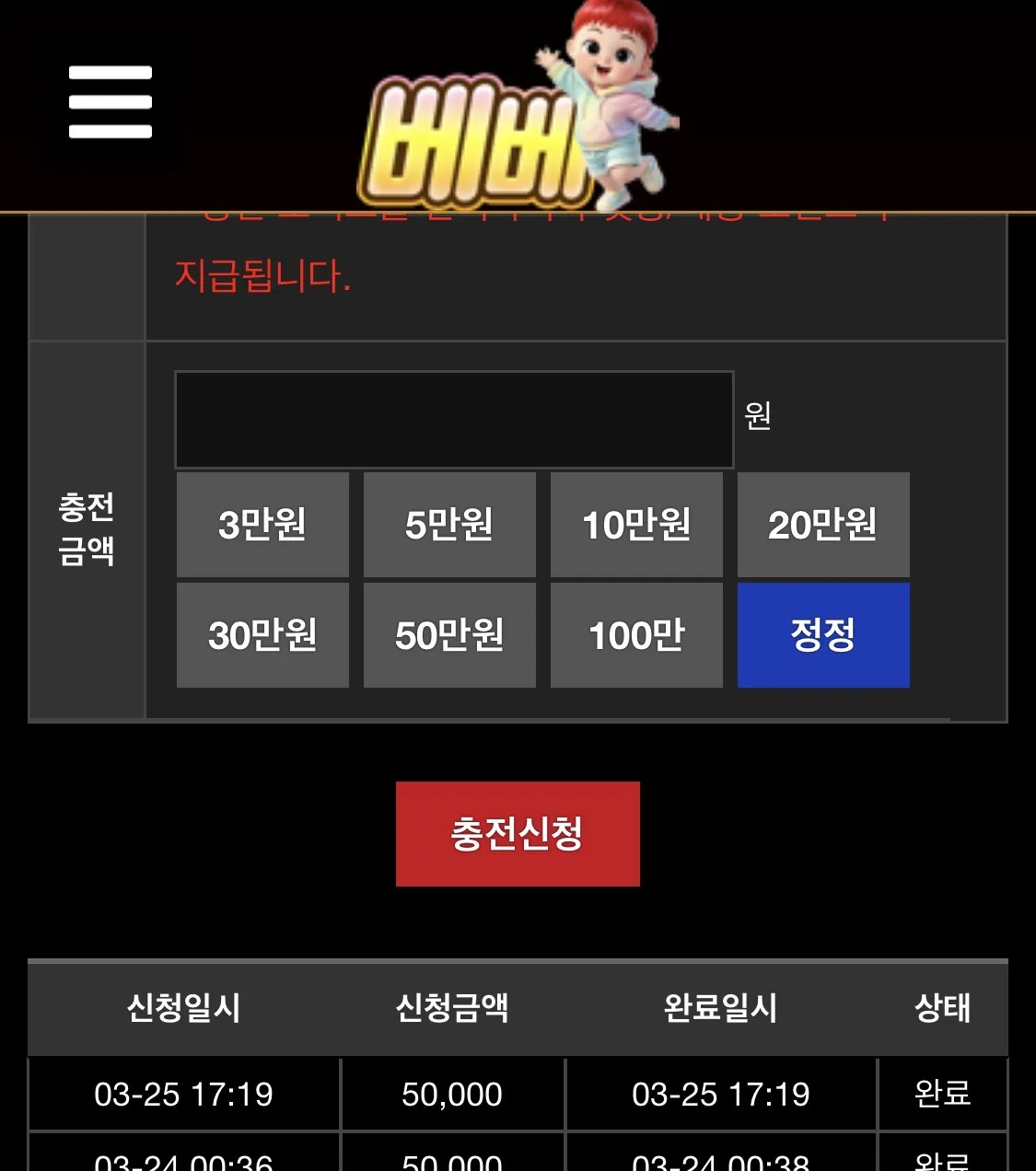Add 30만원 to the charge amount
The width and height of the screenshot is (1036, 1171).
pos(262,635)
